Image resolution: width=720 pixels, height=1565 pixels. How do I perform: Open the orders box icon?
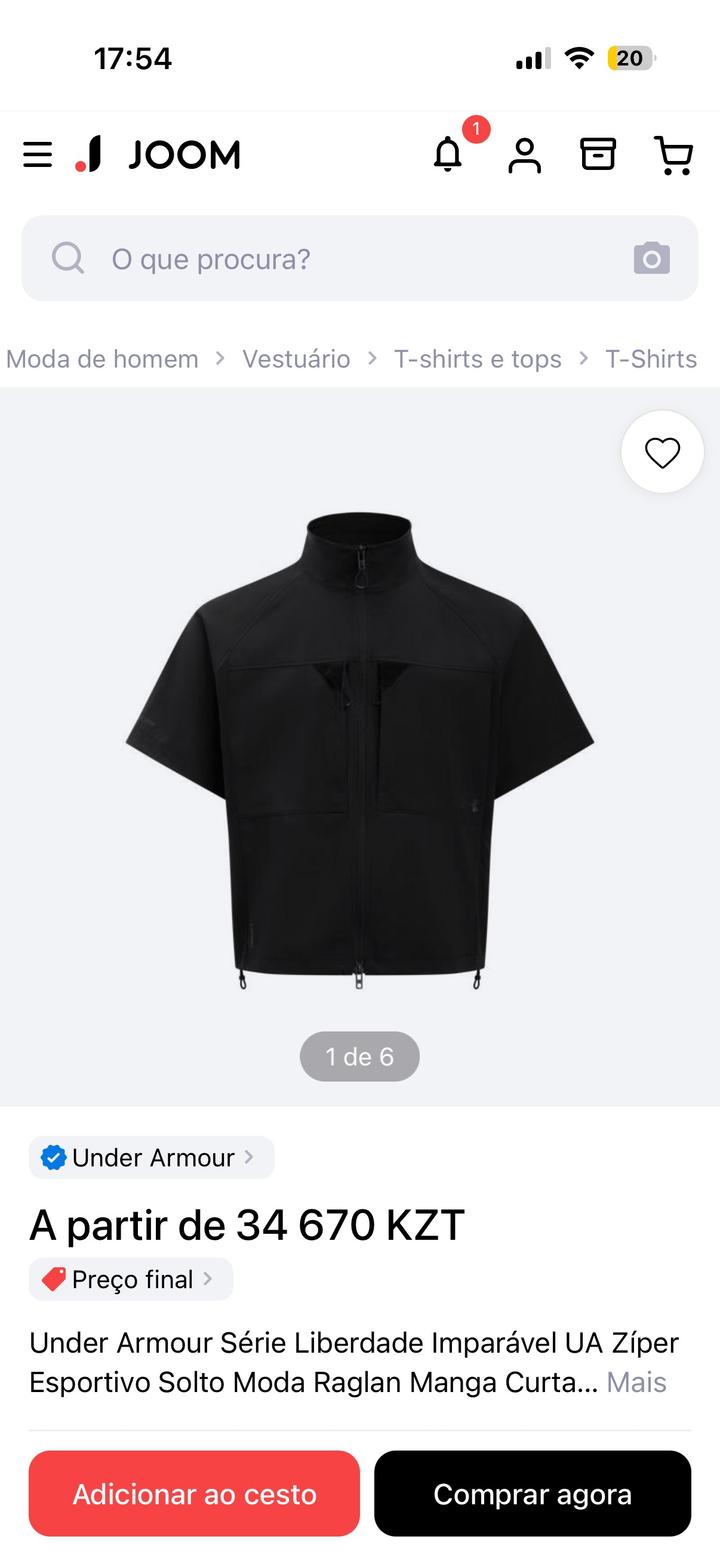point(598,155)
